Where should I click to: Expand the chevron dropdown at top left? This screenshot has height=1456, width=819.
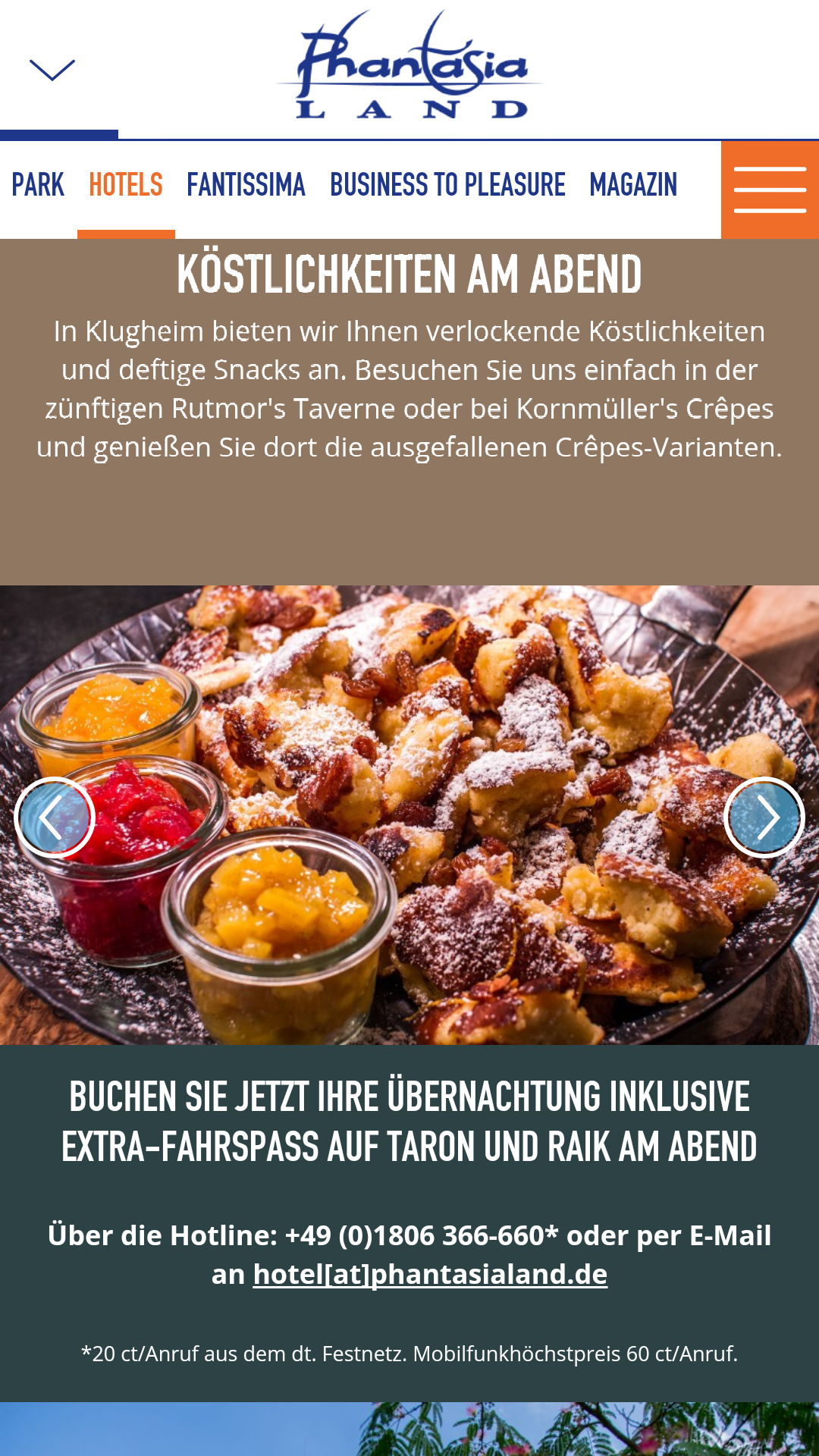pos(52,70)
